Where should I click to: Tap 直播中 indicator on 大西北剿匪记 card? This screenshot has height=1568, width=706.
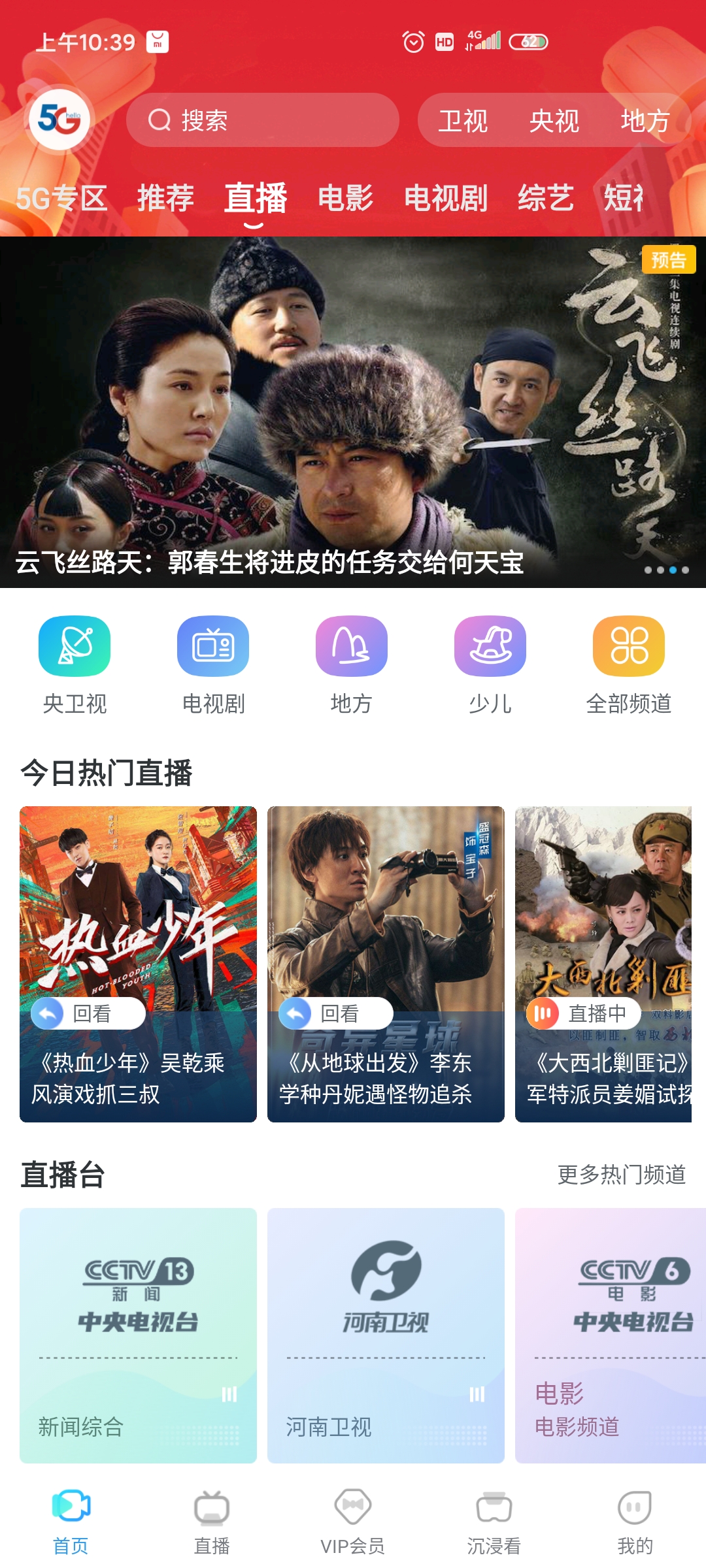click(584, 1013)
